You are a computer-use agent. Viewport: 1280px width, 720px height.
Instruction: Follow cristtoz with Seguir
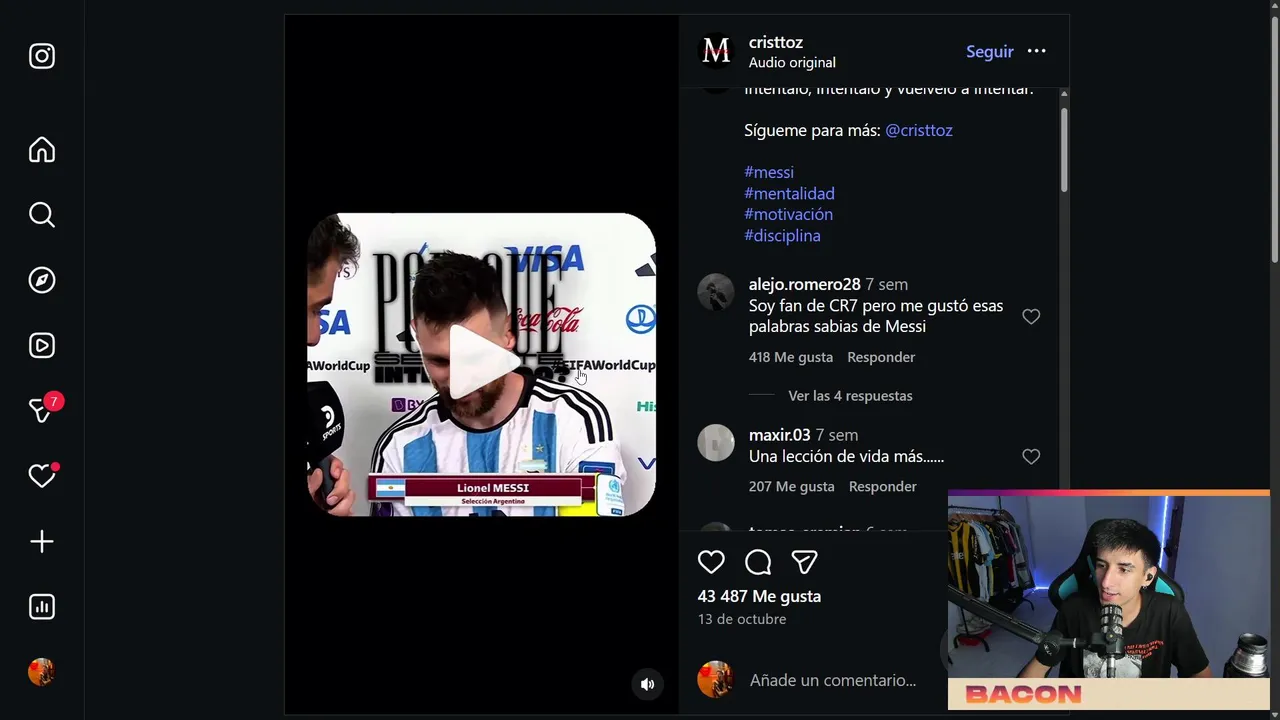(989, 51)
